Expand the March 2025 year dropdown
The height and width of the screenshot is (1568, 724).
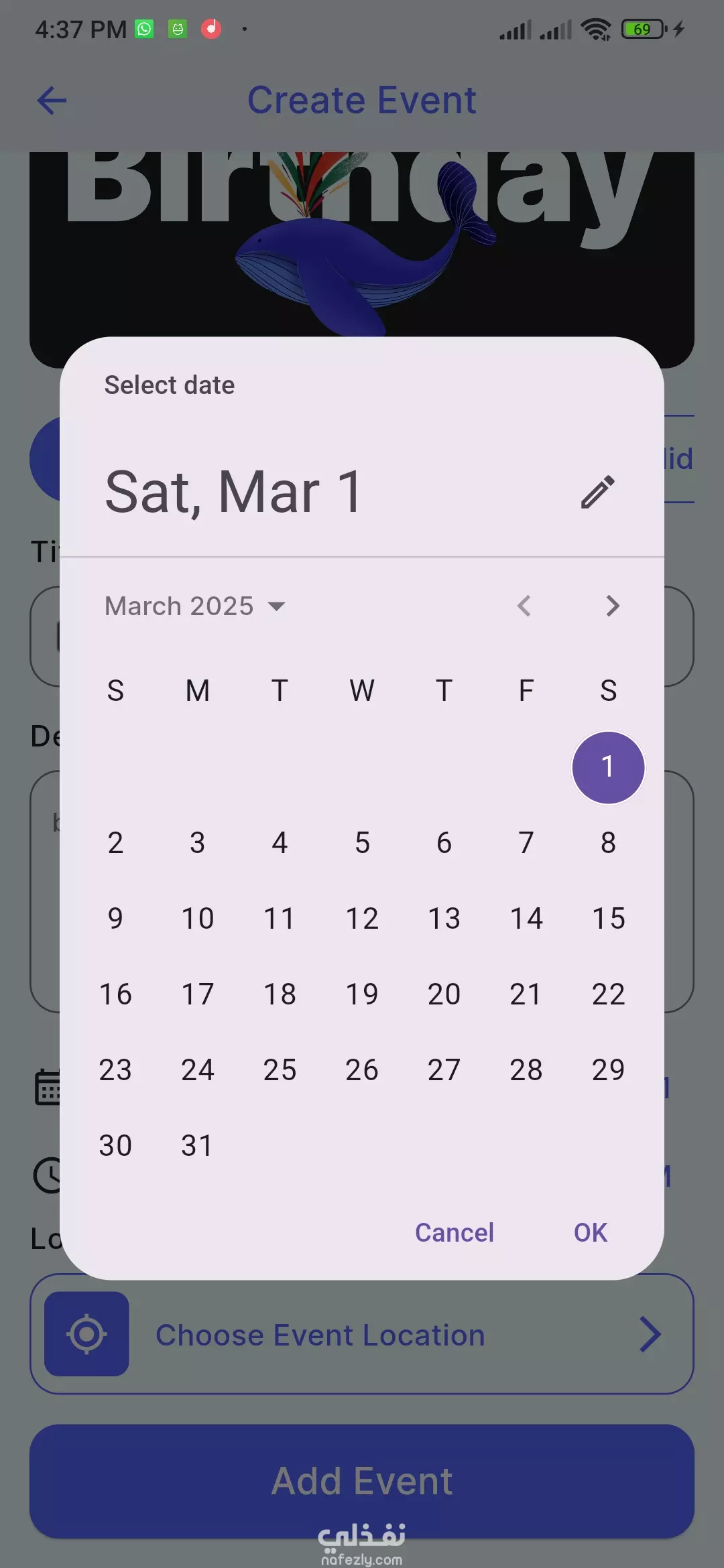pyautogui.click(x=195, y=606)
